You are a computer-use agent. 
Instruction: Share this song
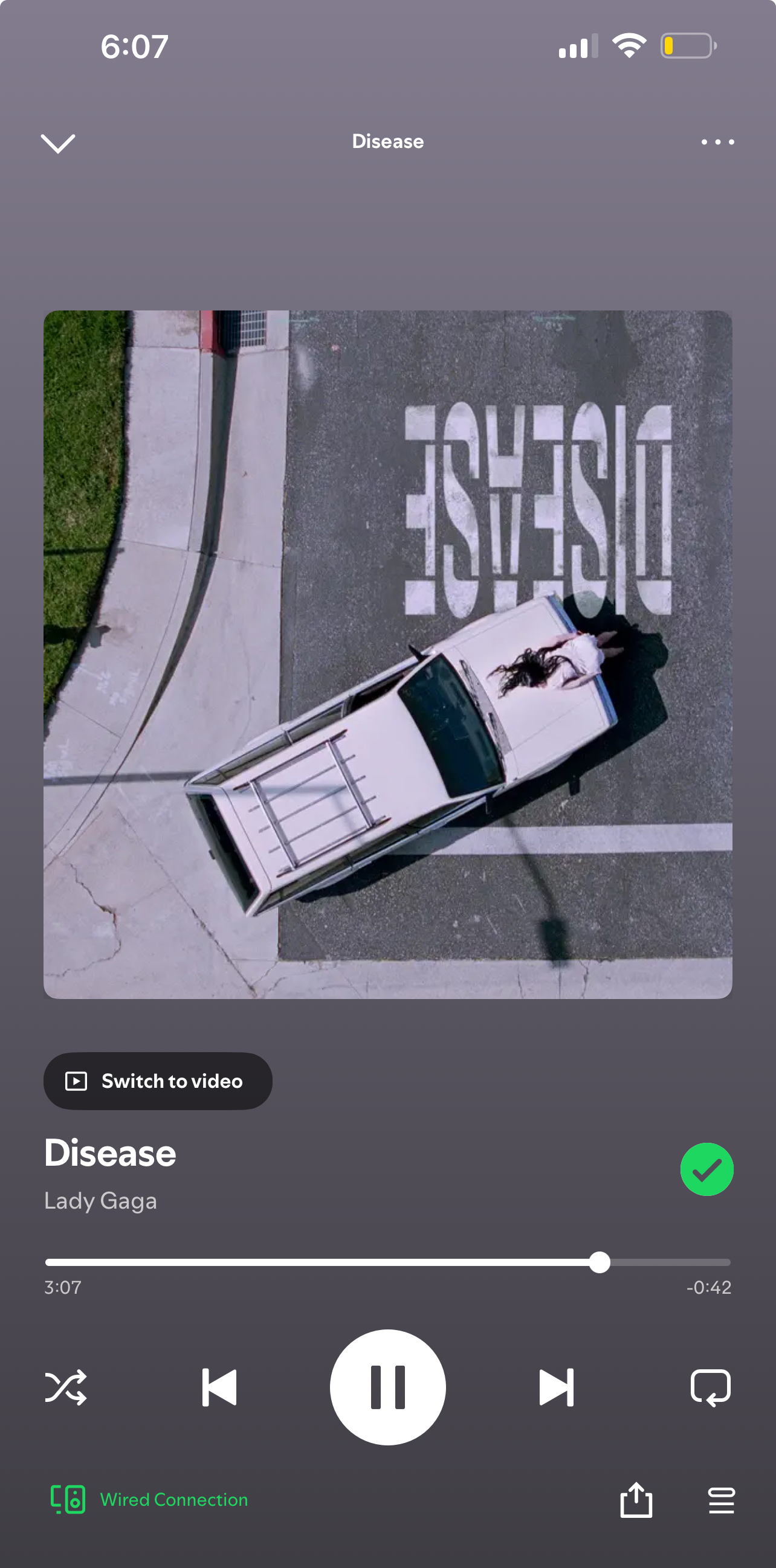[636, 1500]
